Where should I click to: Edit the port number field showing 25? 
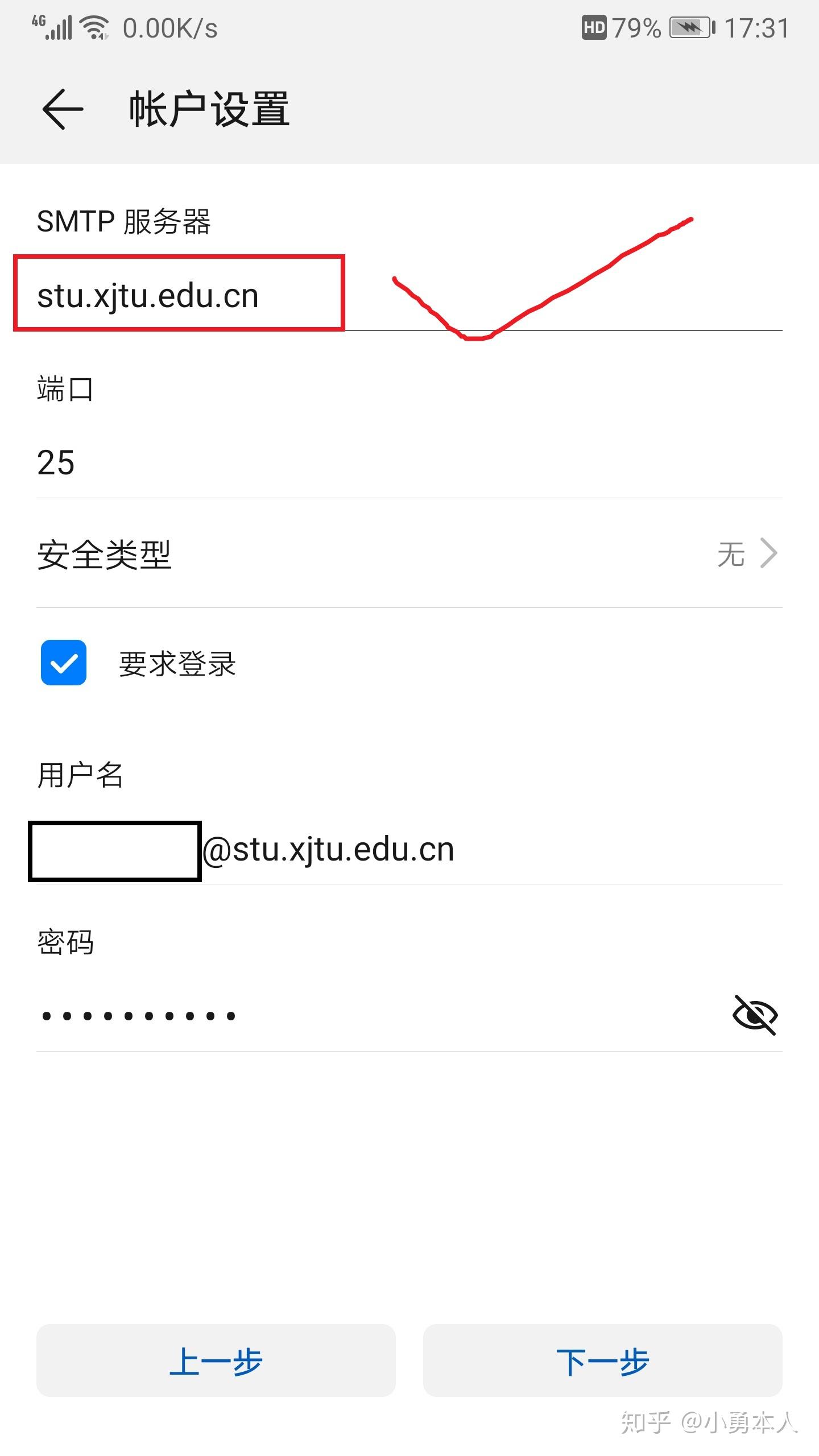click(409, 462)
